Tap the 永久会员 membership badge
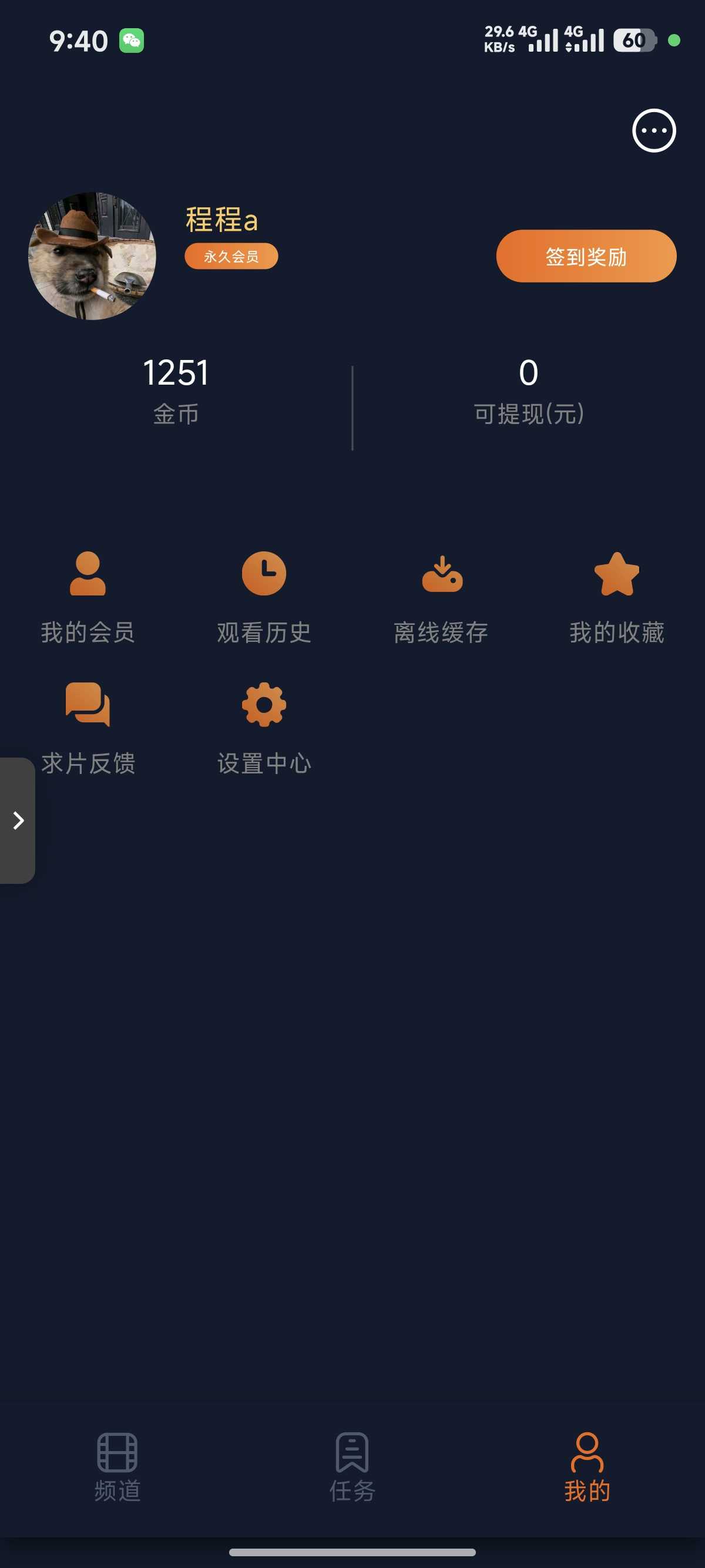Screen dimensions: 705x1568 pyautogui.click(x=231, y=256)
